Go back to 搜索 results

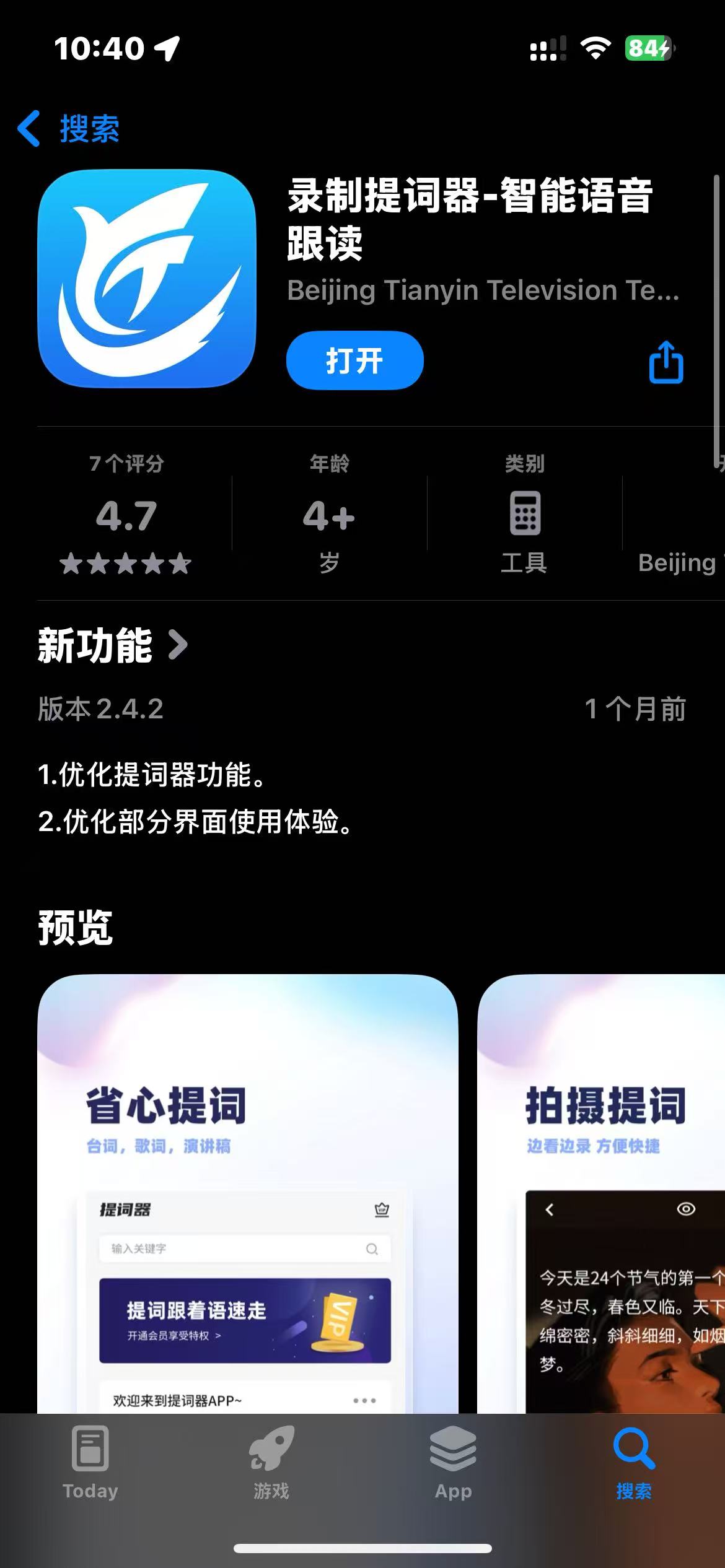[x=68, y=129]
